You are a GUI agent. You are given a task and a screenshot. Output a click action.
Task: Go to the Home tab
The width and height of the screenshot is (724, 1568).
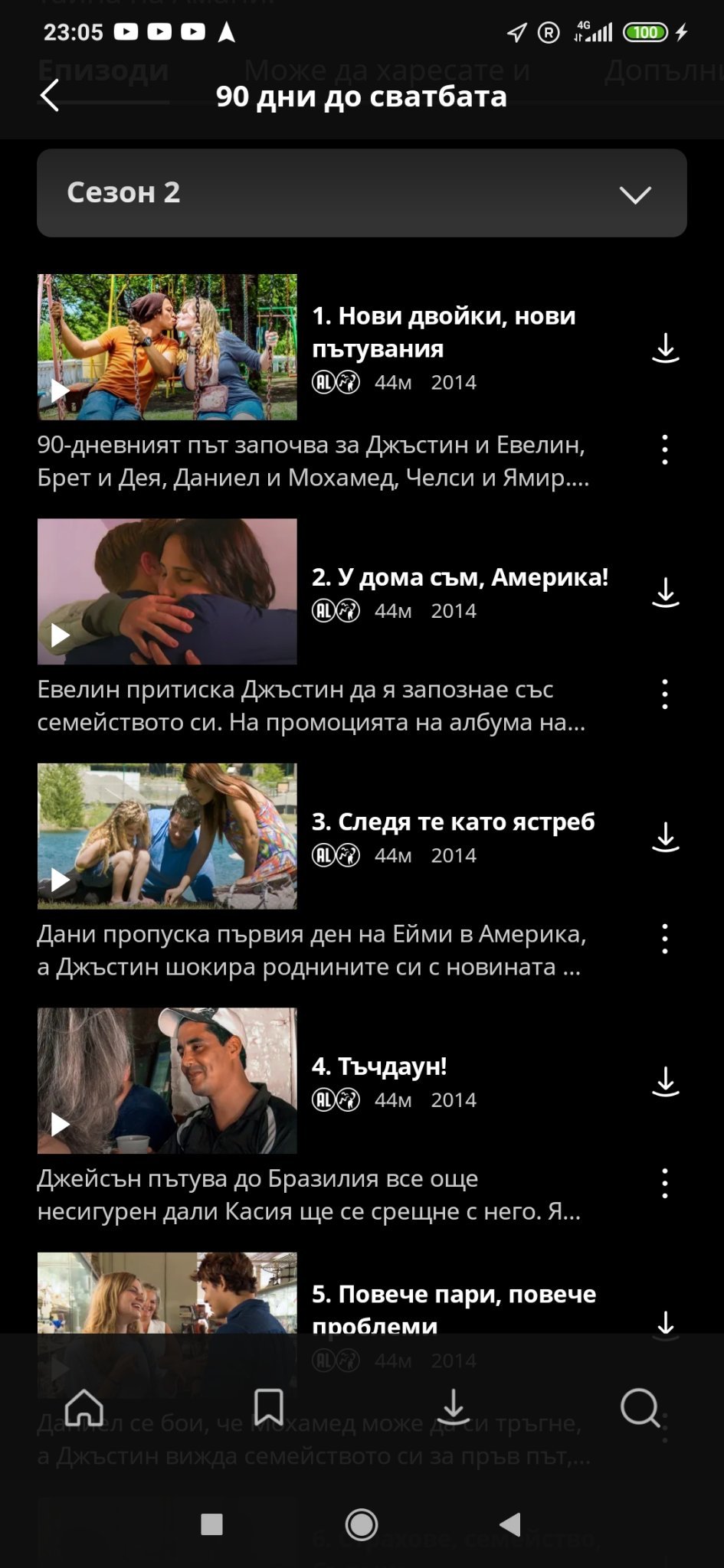tap(84, 1407)
